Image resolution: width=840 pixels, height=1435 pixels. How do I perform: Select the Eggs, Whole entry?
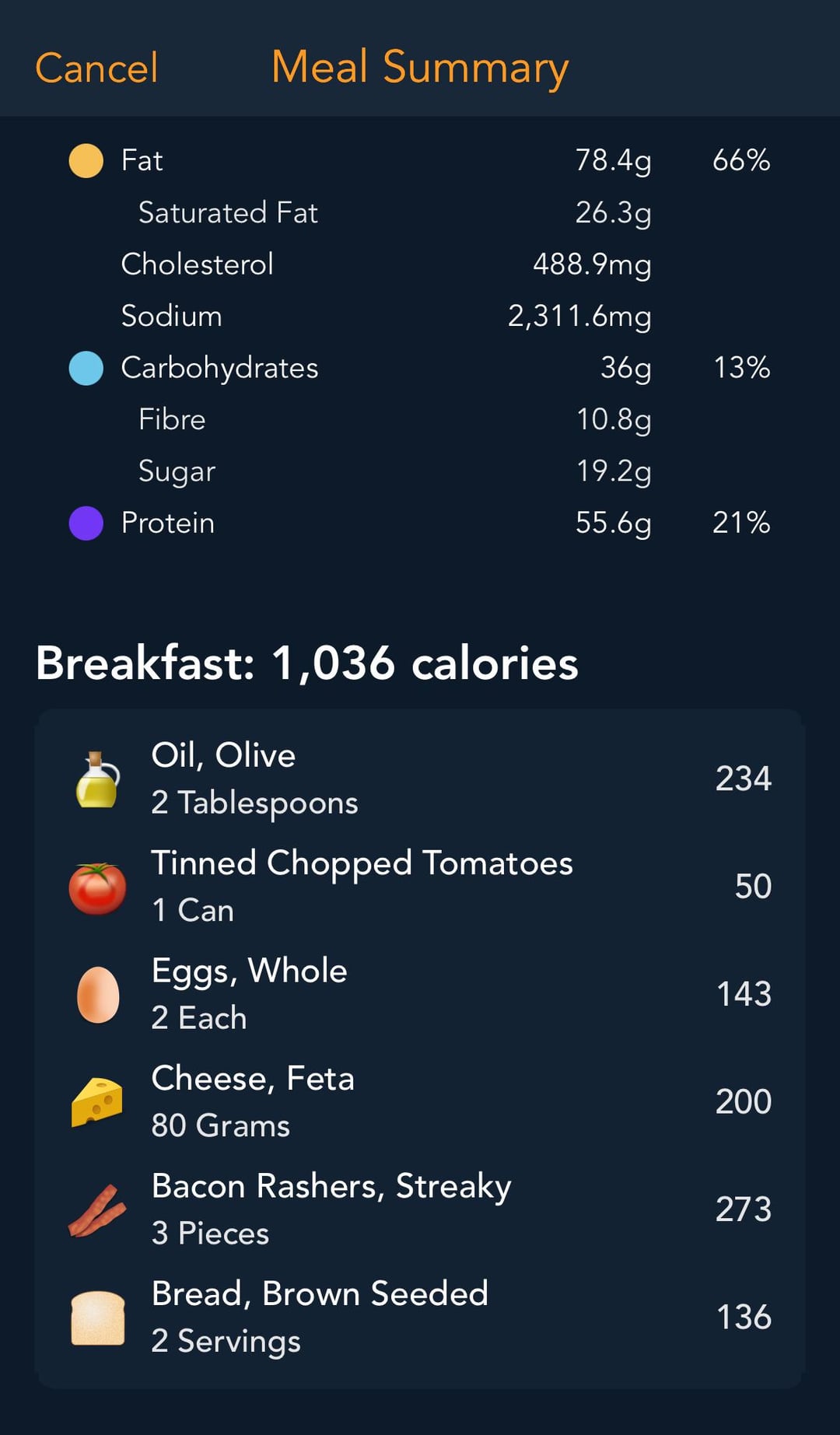click(420, 994)
